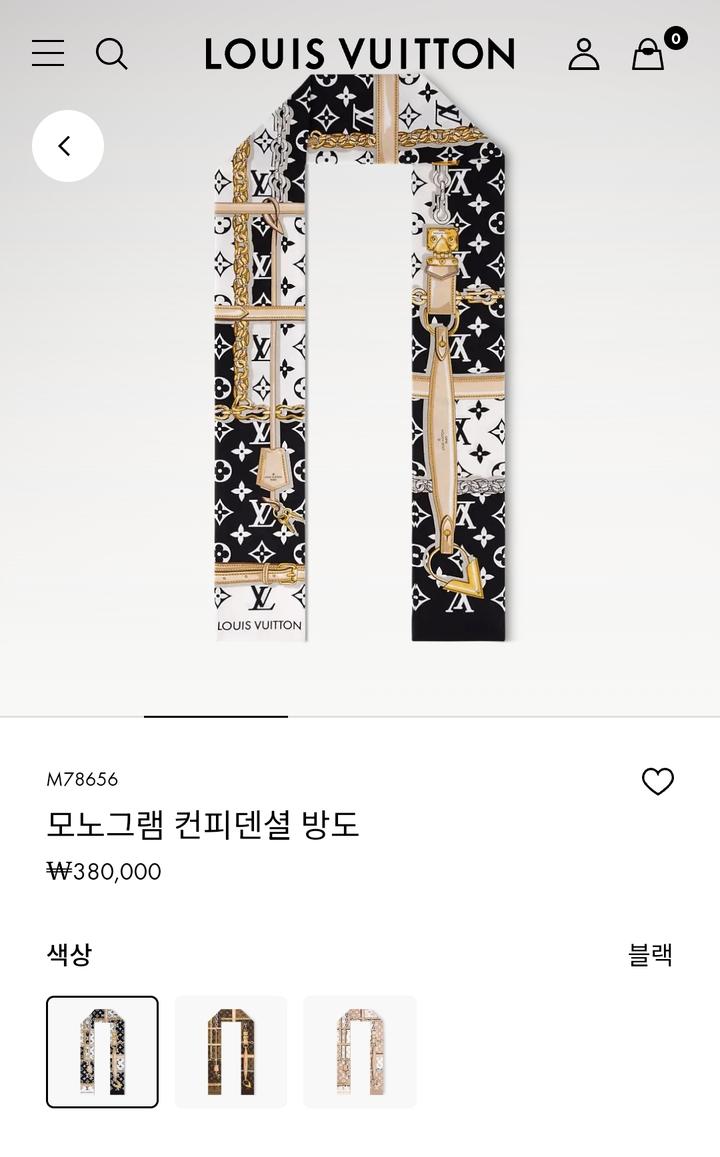This screenshot has width=720, height=1157.
Task: Go back with the arrow button
Action: click(x=68, y=146)
